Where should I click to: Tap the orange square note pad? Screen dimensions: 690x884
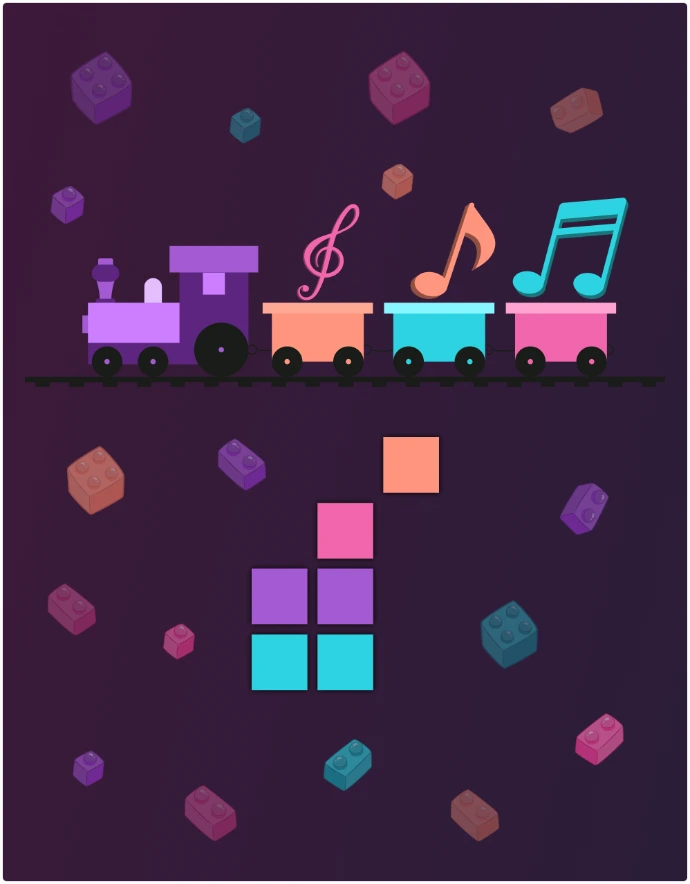click(x=411, y=465)
